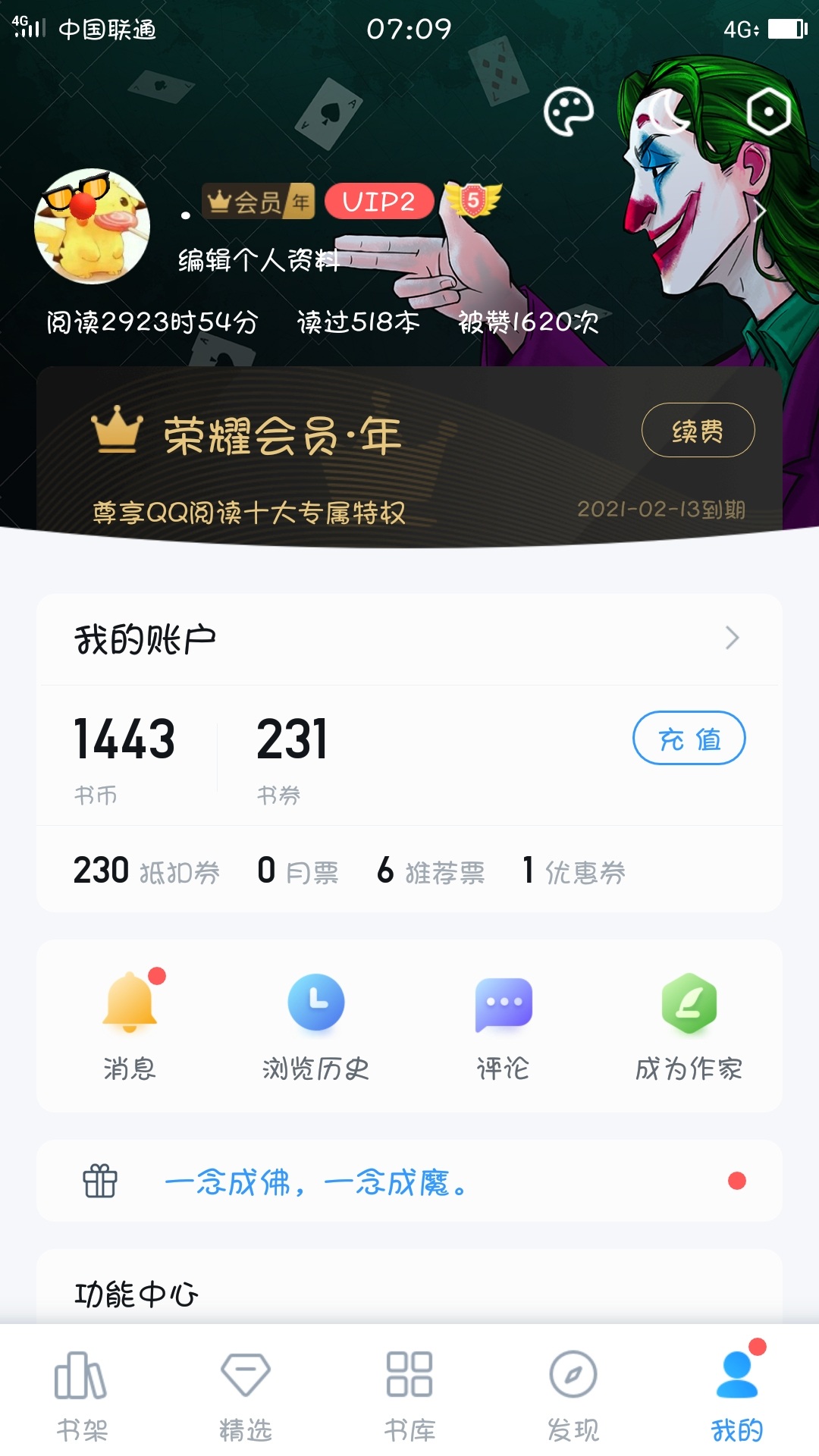Open the 一念成佛,一念成魔 gift banner
The width and height of the screenshot is (819, 1456).
coord(409,1181)
